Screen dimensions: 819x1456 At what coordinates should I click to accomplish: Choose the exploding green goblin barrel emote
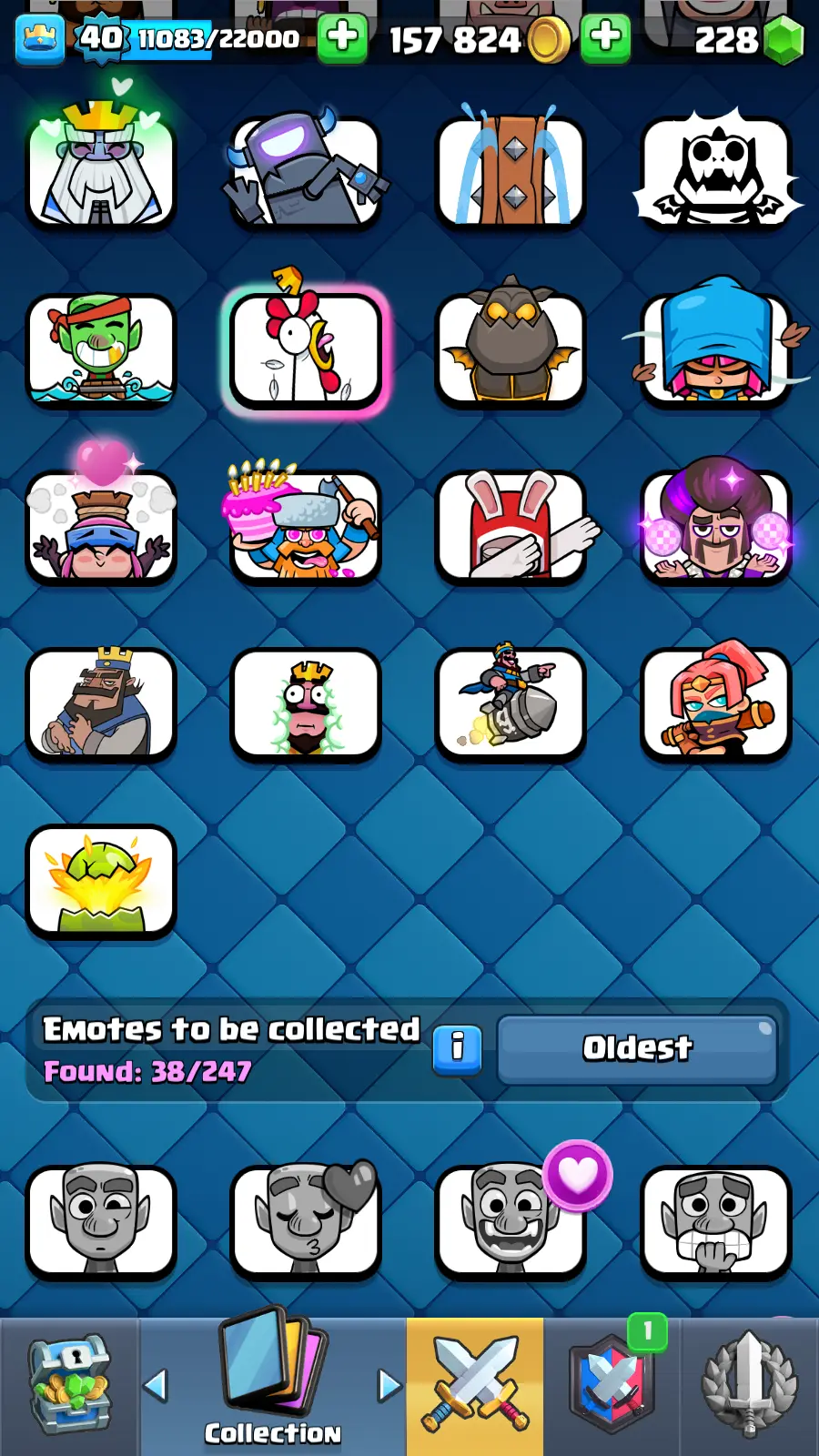(101, 881)
